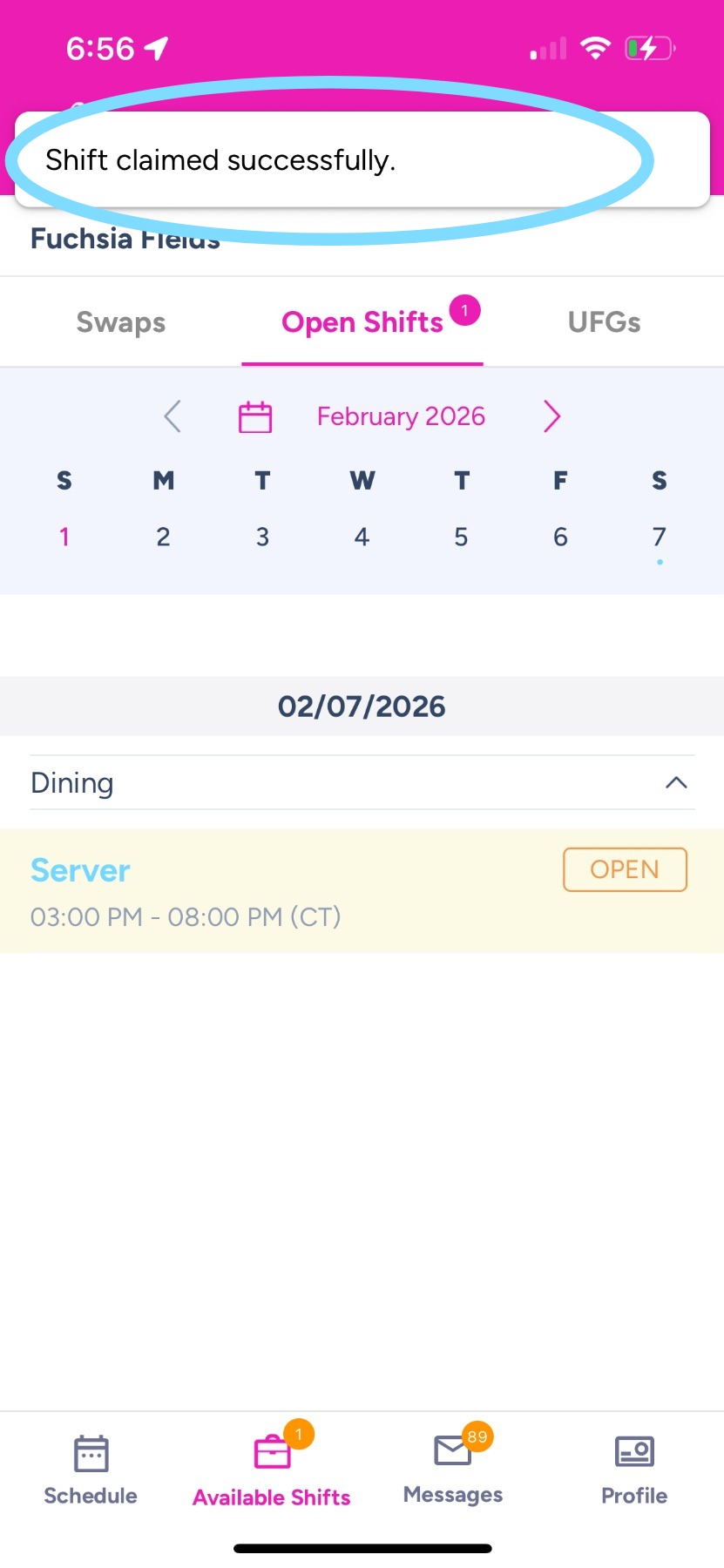The height and width of the screenshot is (1568, 724).
Task: Select Friday the 6th in the calendar
Action: point(560,537)
